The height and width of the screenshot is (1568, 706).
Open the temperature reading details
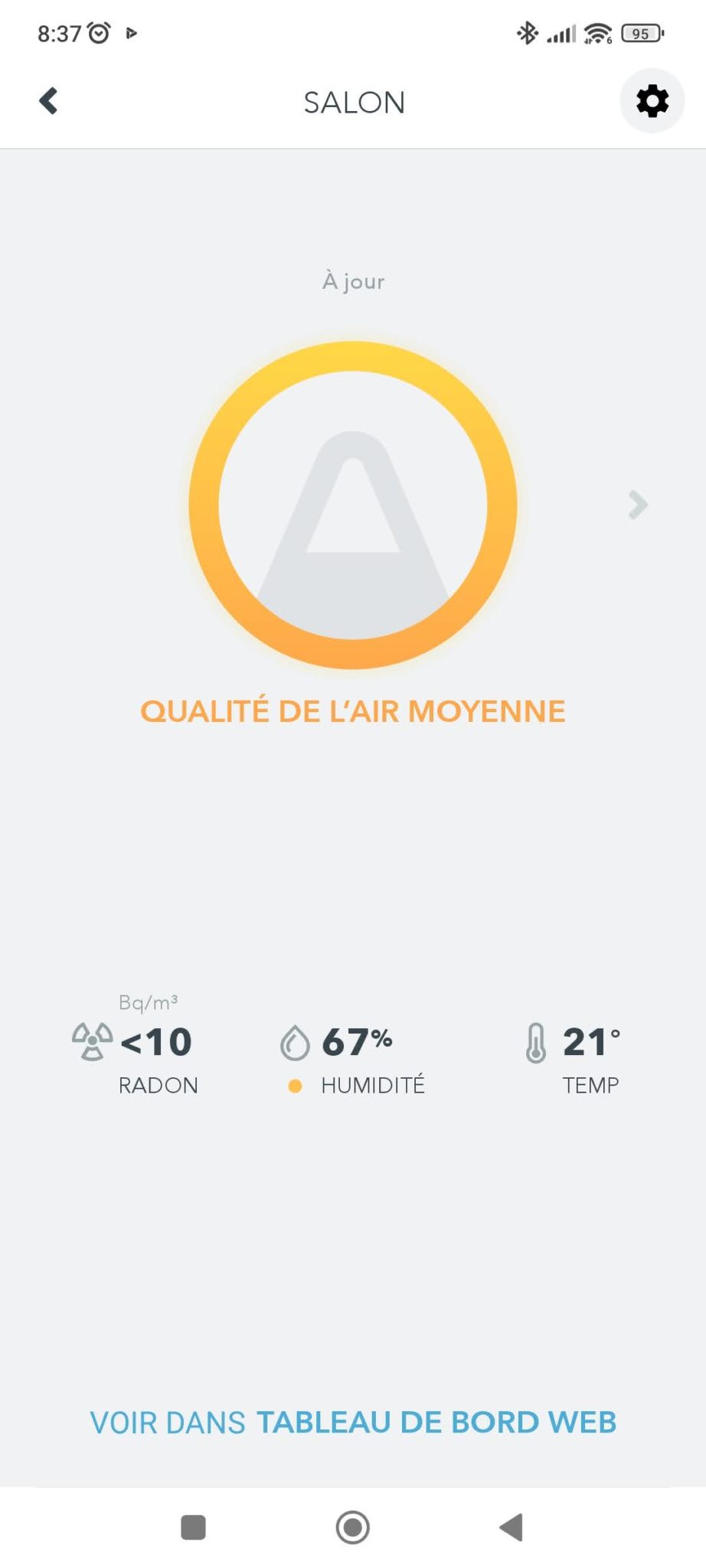point(576,1057)
